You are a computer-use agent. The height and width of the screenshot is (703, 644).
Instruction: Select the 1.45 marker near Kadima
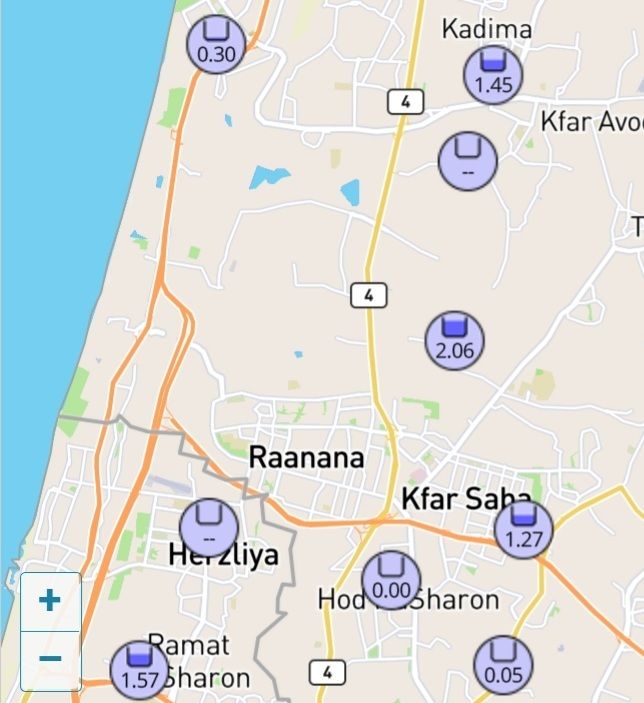pyautogui.click(x=493, y=76)
